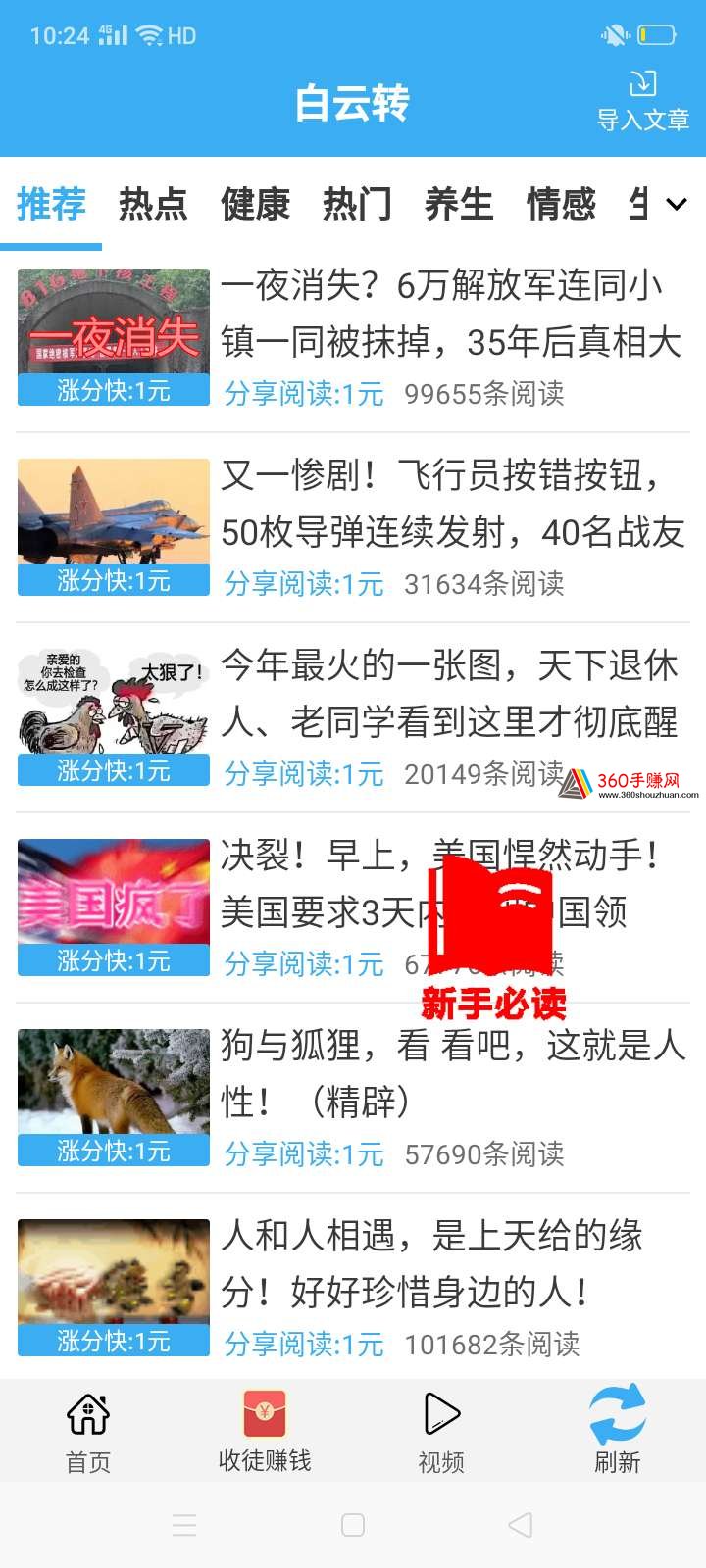Image resolution: width=706 pixels, height=1568 pixels.
Task: Tap 刷新 to refresh the feed
Action: point(618,1434)
